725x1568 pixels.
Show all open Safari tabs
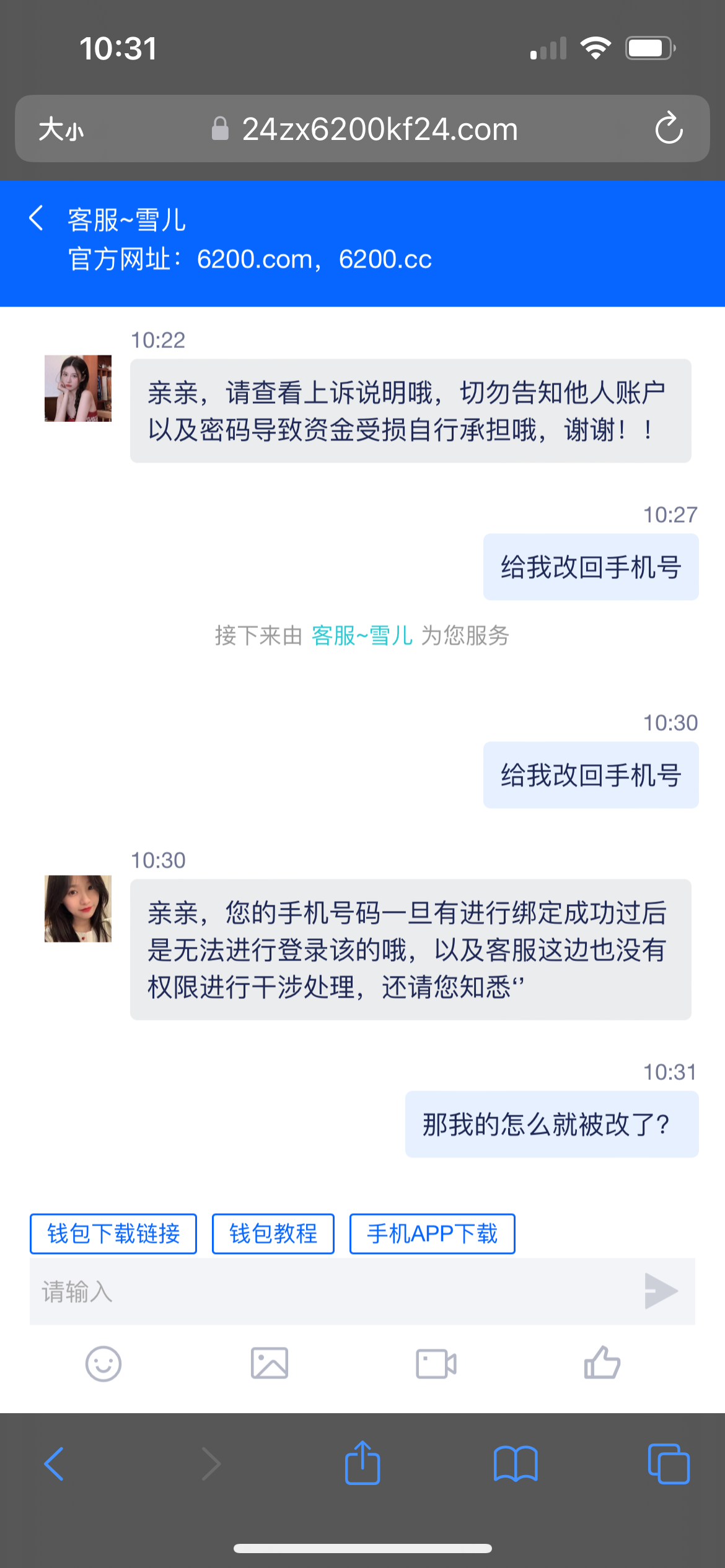[x=668, y=1464]
